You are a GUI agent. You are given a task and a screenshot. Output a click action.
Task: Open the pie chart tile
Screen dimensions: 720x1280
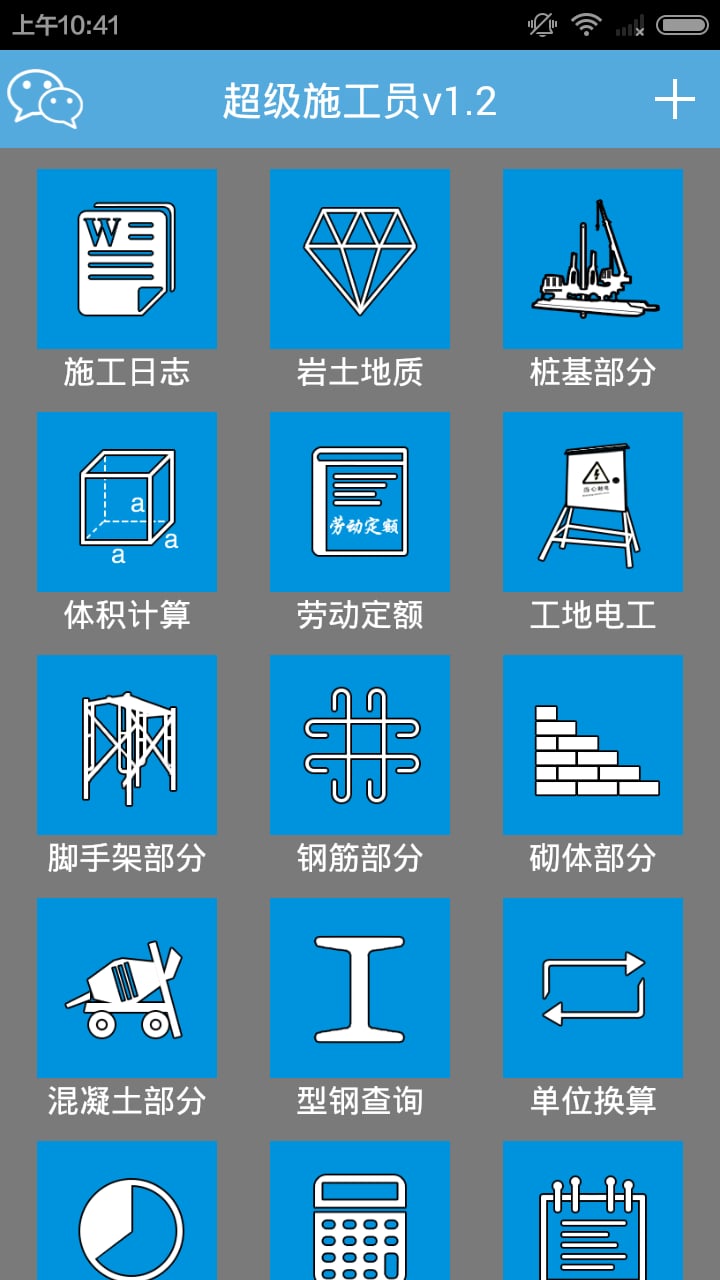[127, 1211]
